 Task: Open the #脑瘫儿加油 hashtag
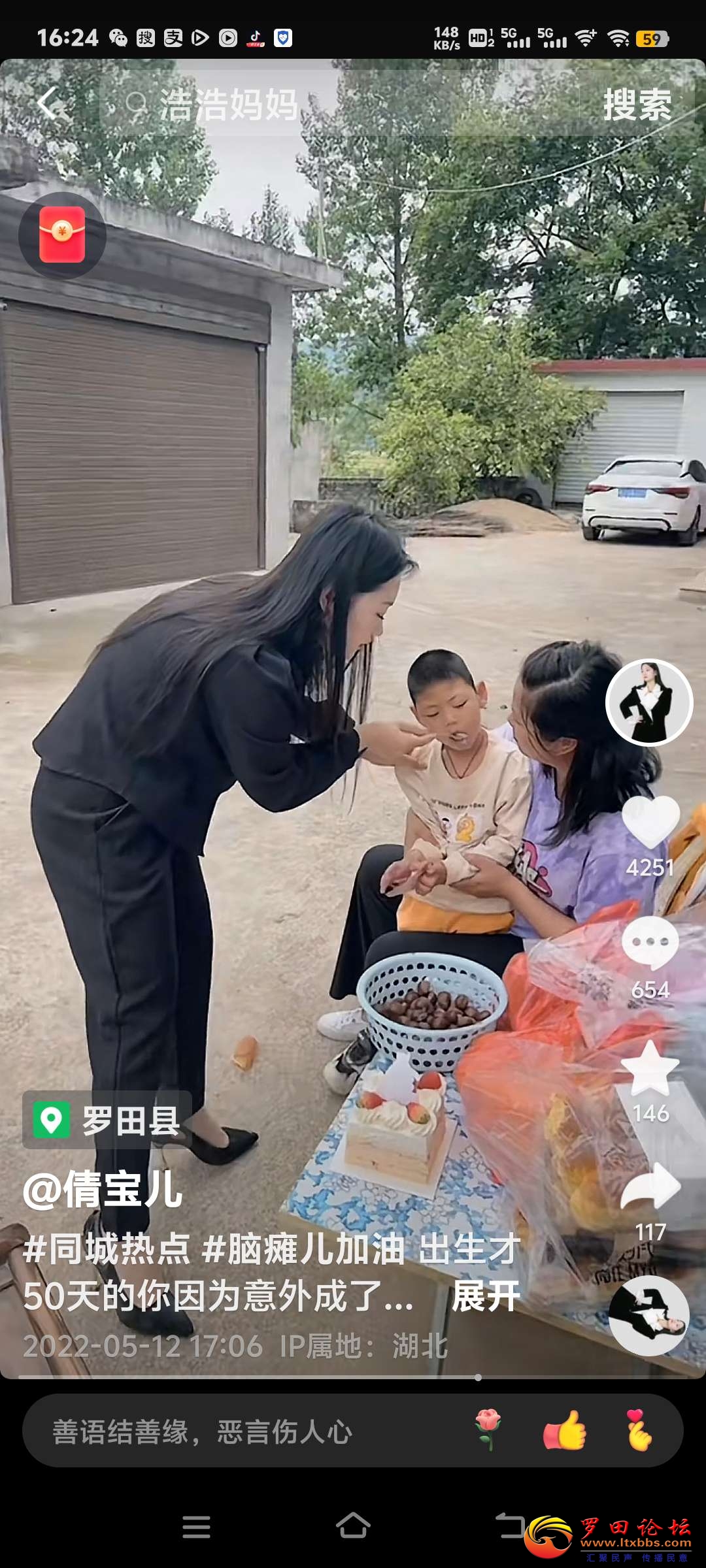[303, 1249]
